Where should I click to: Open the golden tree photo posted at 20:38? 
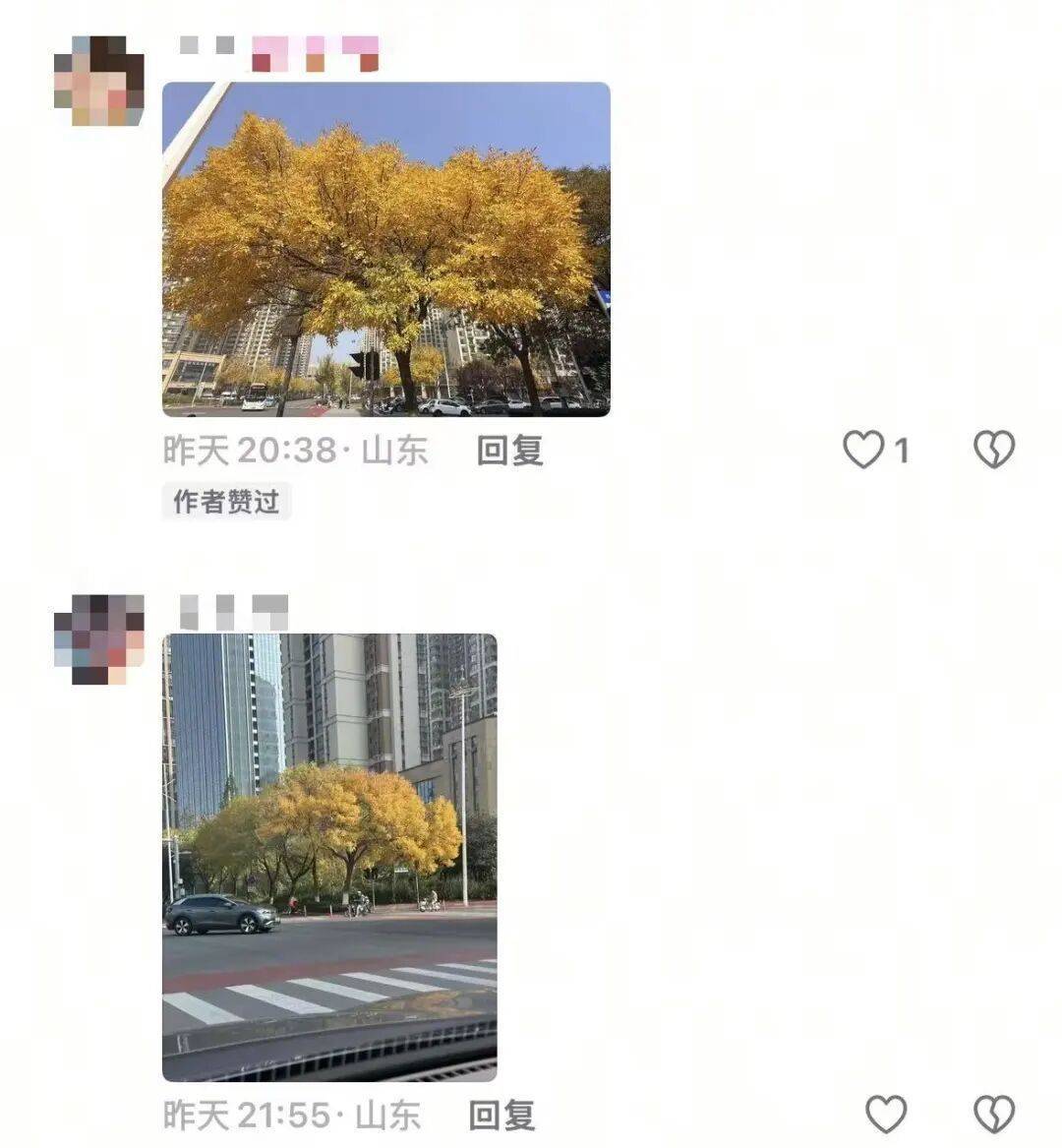(385, 249)
